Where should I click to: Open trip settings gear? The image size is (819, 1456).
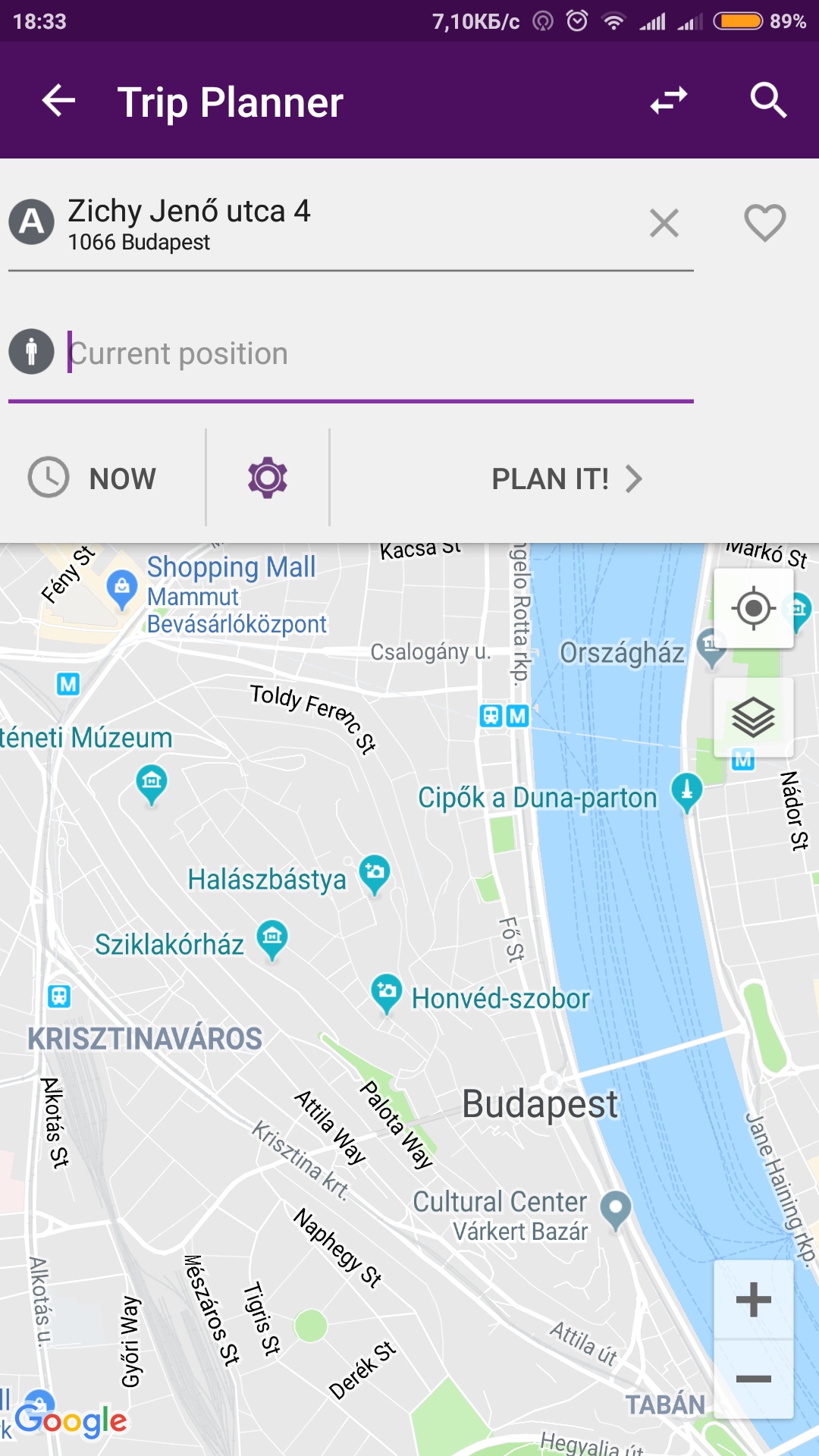(x=268, y=478)
